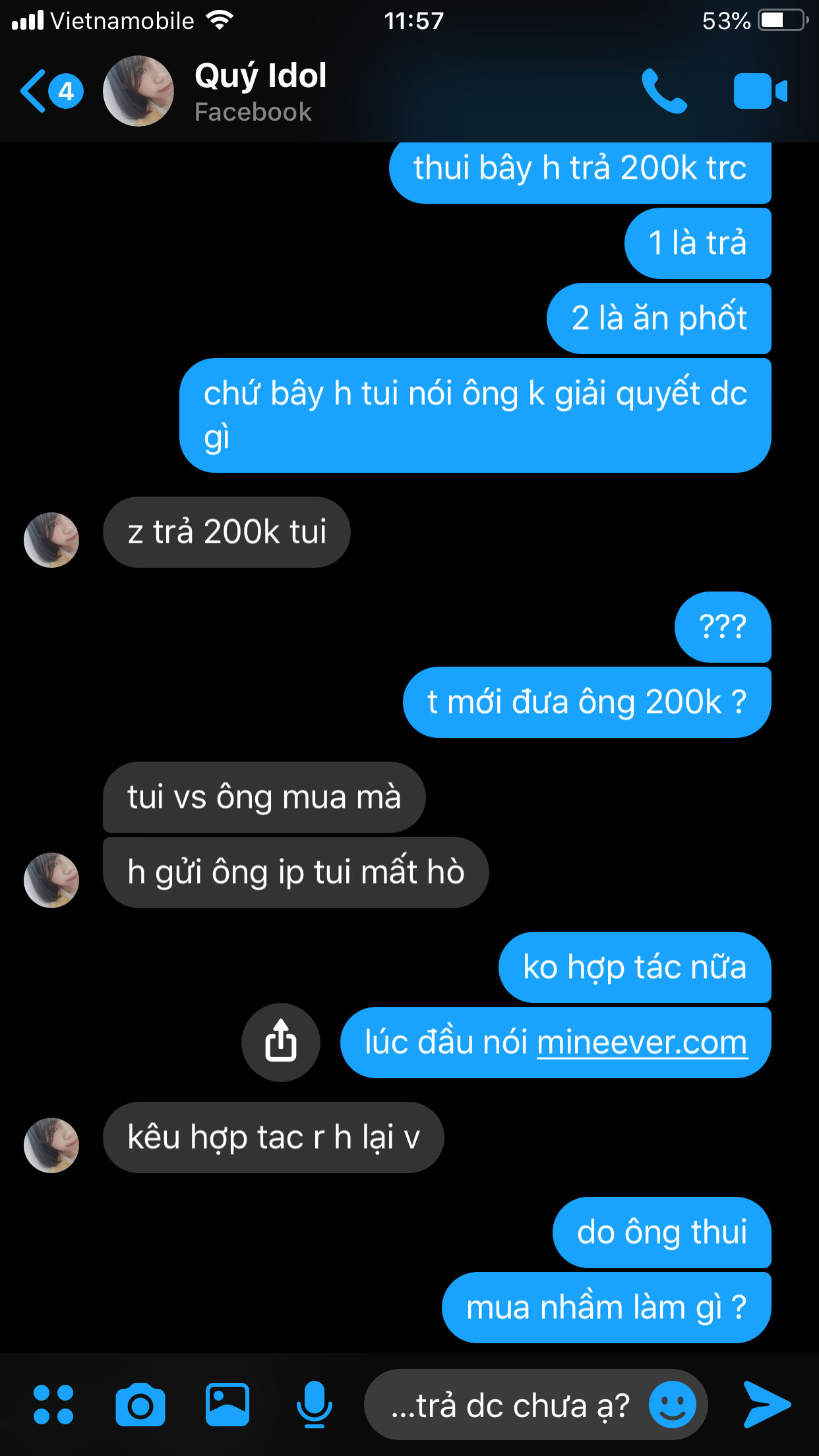Screen dimensions: 819x1456
Task: Start a voice call with Quý Idol
Action: pyautogui.click(x=663, y=91)
